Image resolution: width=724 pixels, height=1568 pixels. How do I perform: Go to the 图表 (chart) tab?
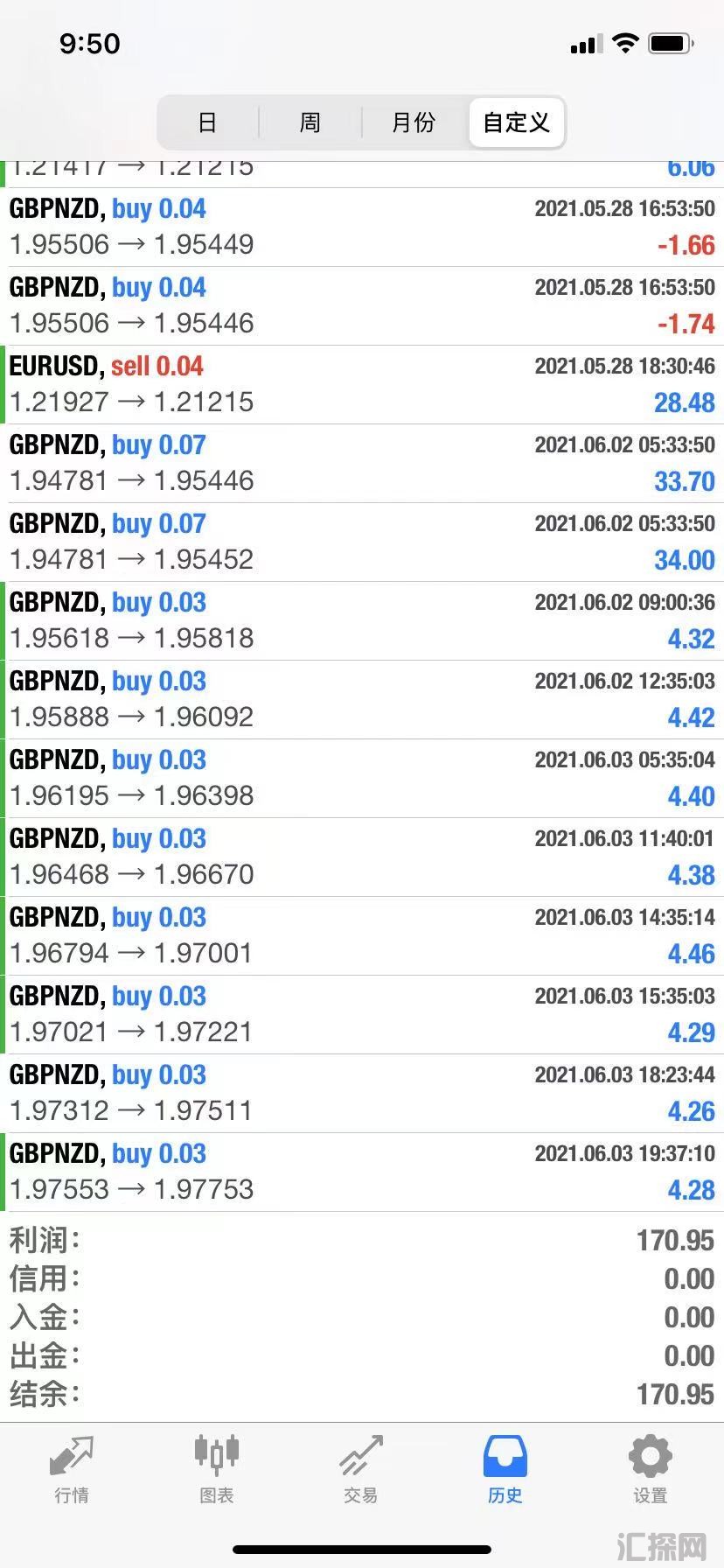[216, 1470]
